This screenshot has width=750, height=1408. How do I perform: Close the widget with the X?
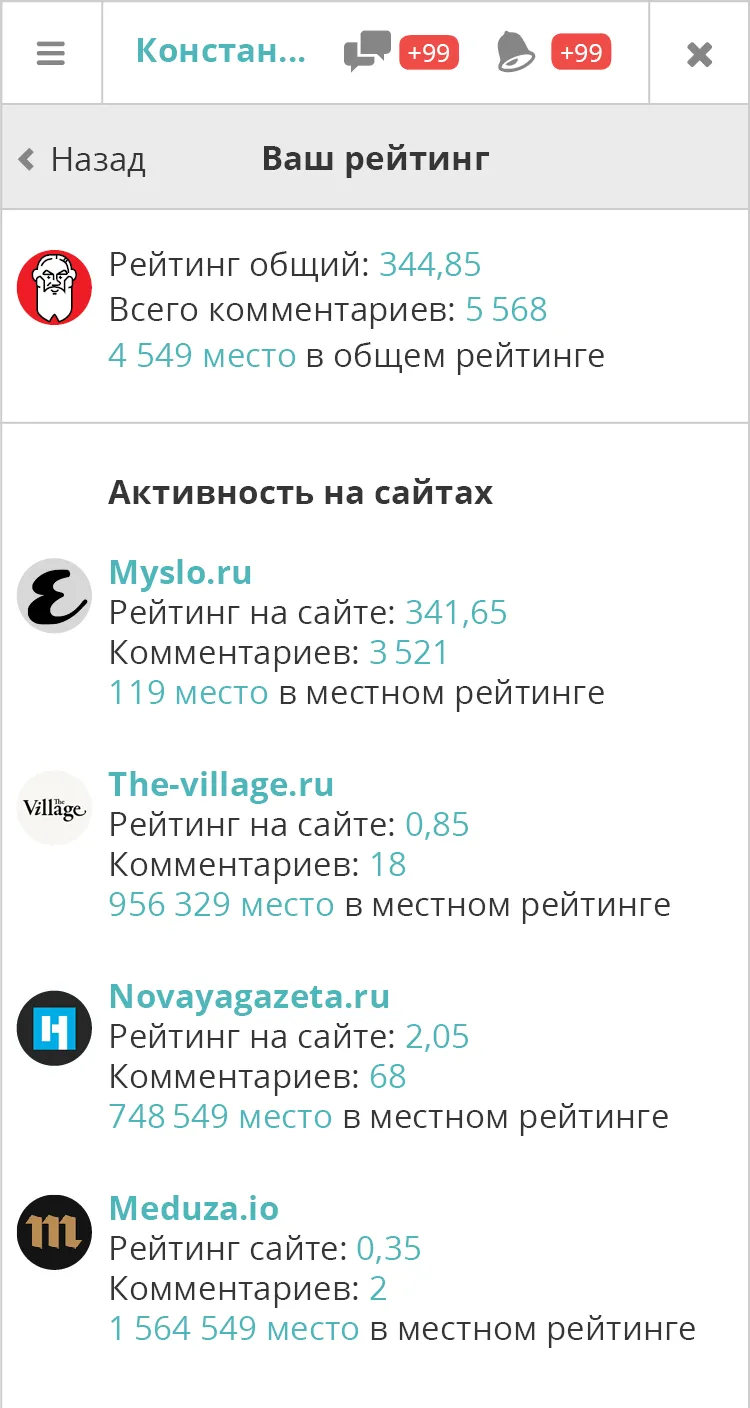click(x=699, y=54)
